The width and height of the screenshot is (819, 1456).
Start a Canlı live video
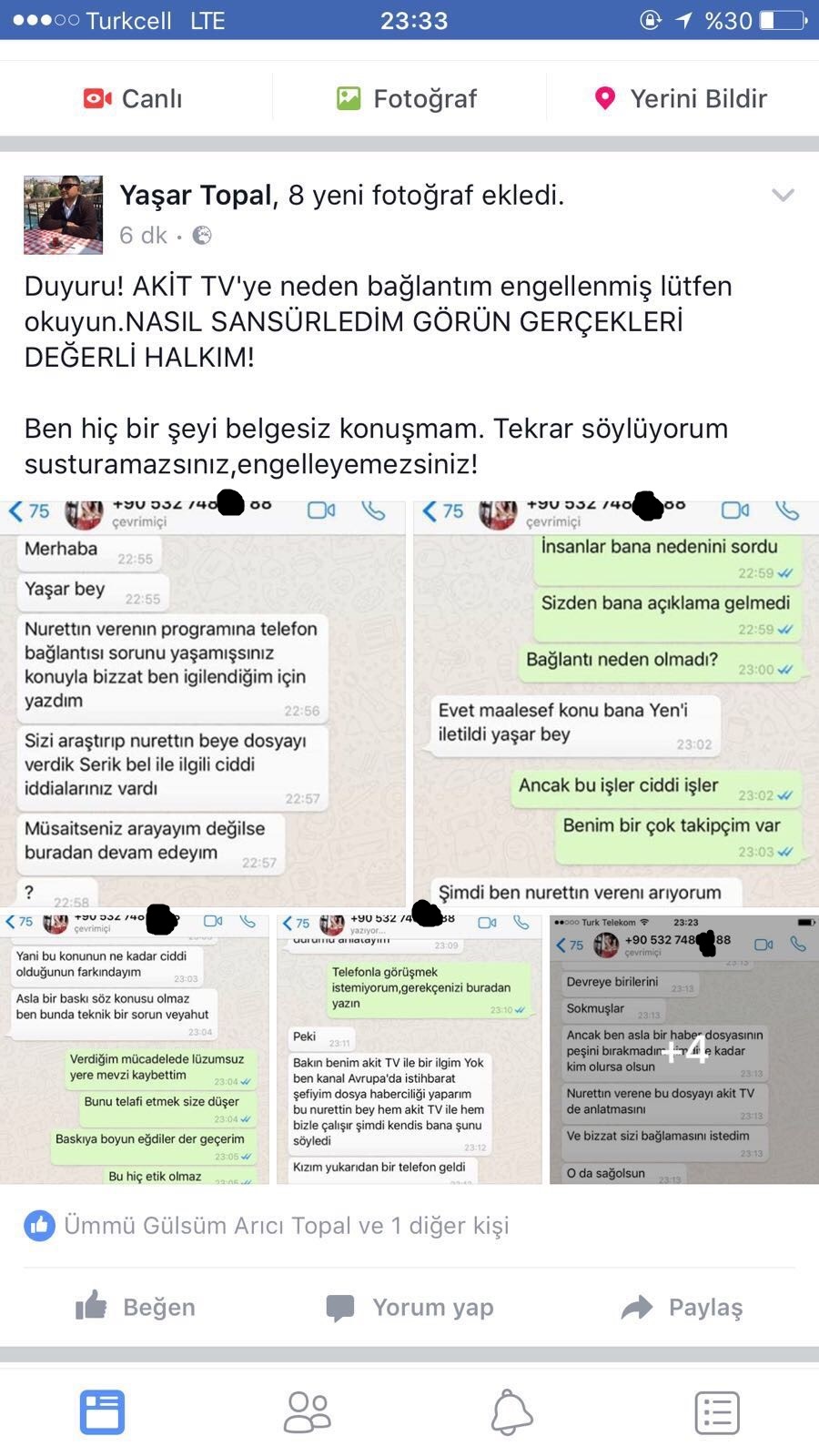point(133,98)
